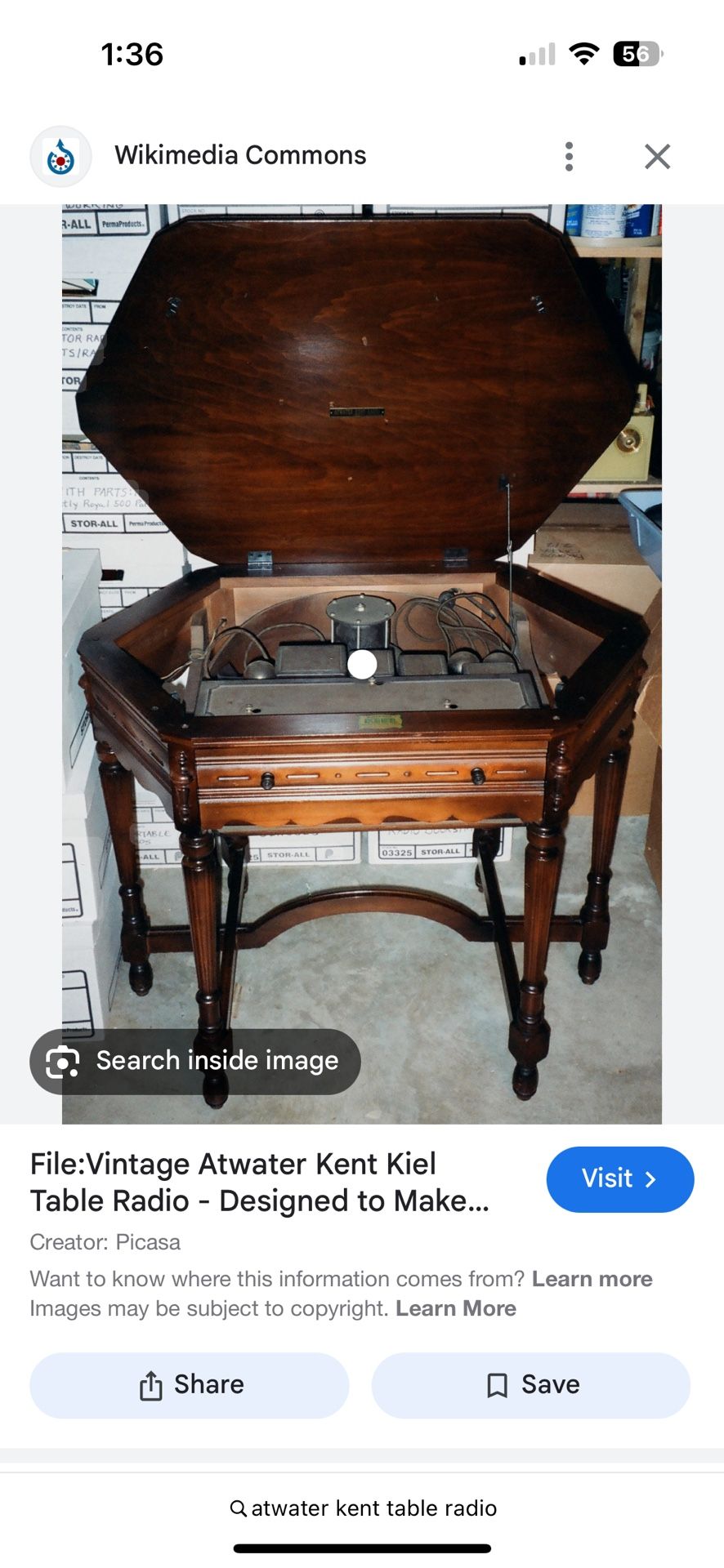Open Learn More about image copyright

click(455, 1308)
